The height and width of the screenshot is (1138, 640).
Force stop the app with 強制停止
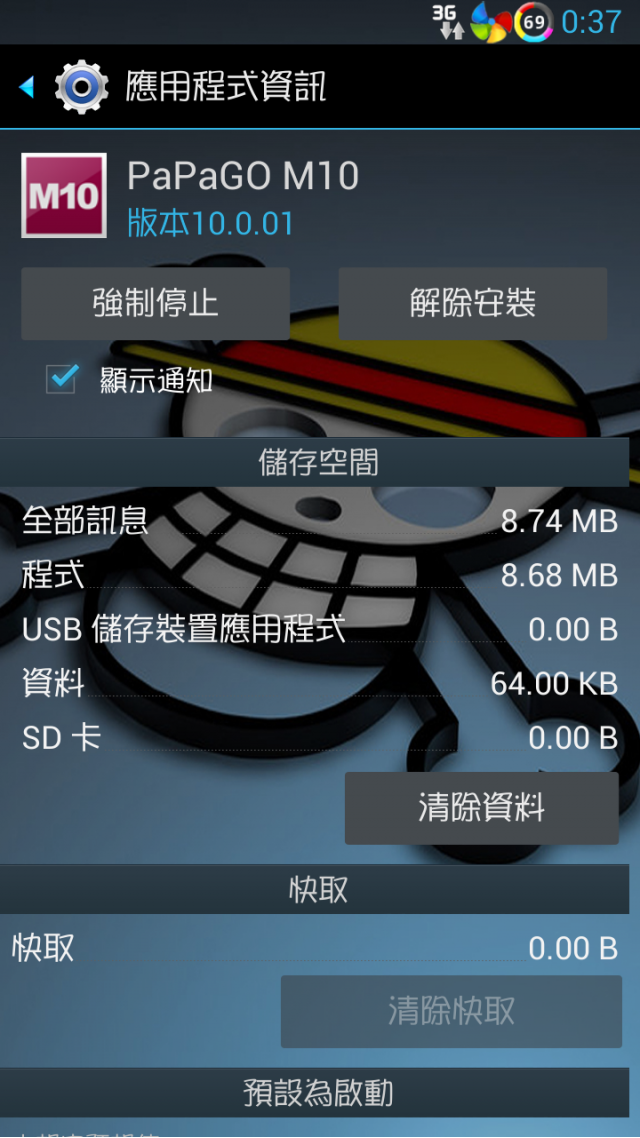click(x=155, y=303)
